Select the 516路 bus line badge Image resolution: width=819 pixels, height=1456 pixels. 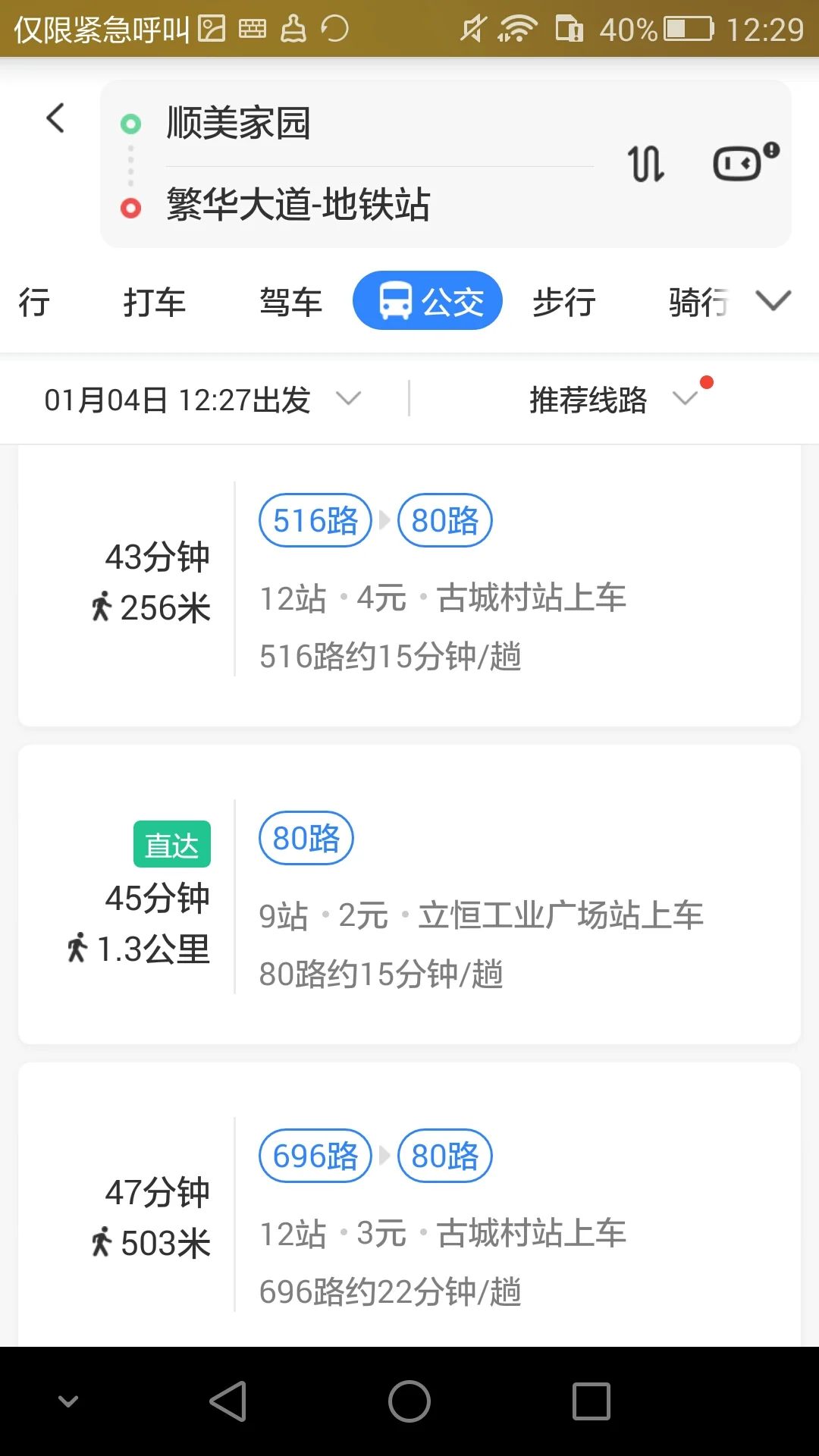point(314,520)
